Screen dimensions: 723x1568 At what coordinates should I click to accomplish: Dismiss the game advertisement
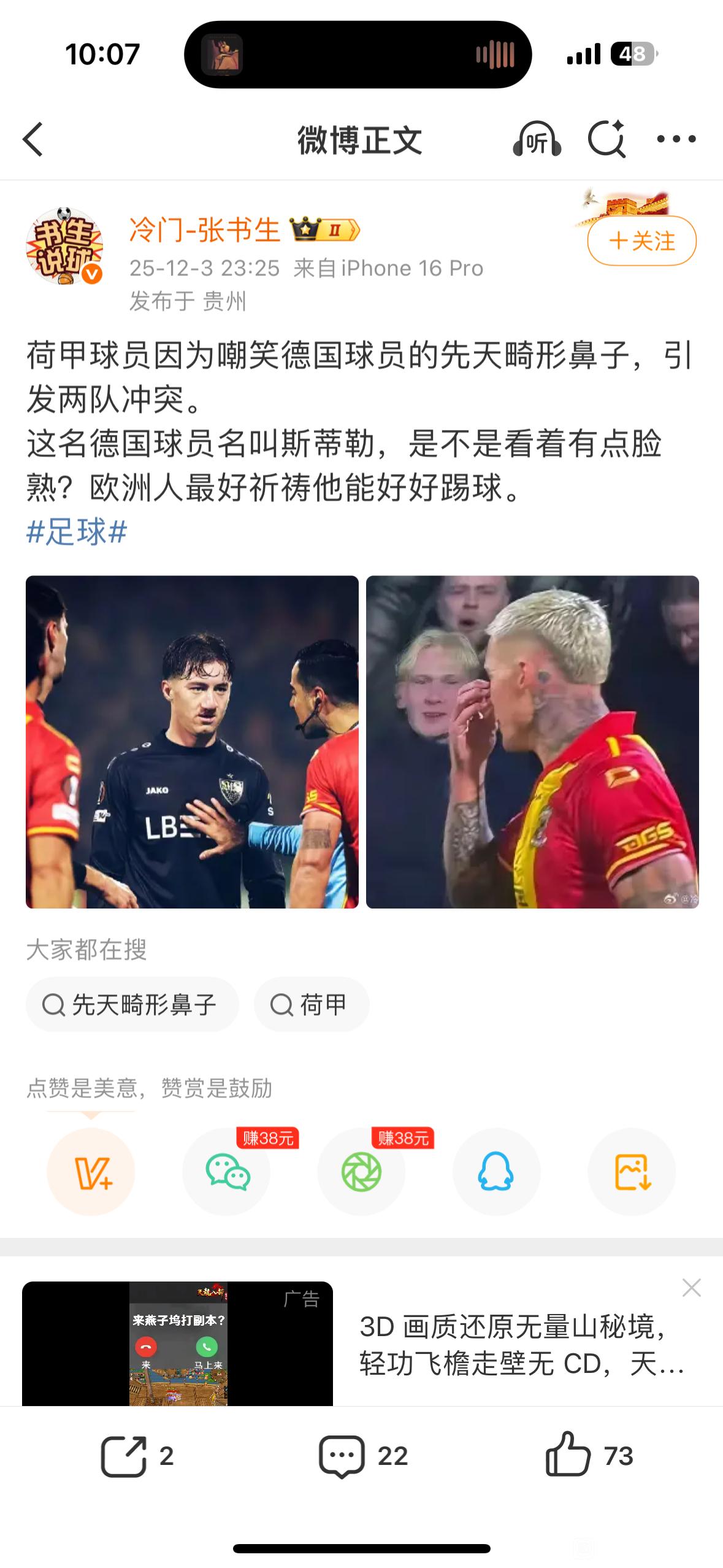(x=691, y=1288)
